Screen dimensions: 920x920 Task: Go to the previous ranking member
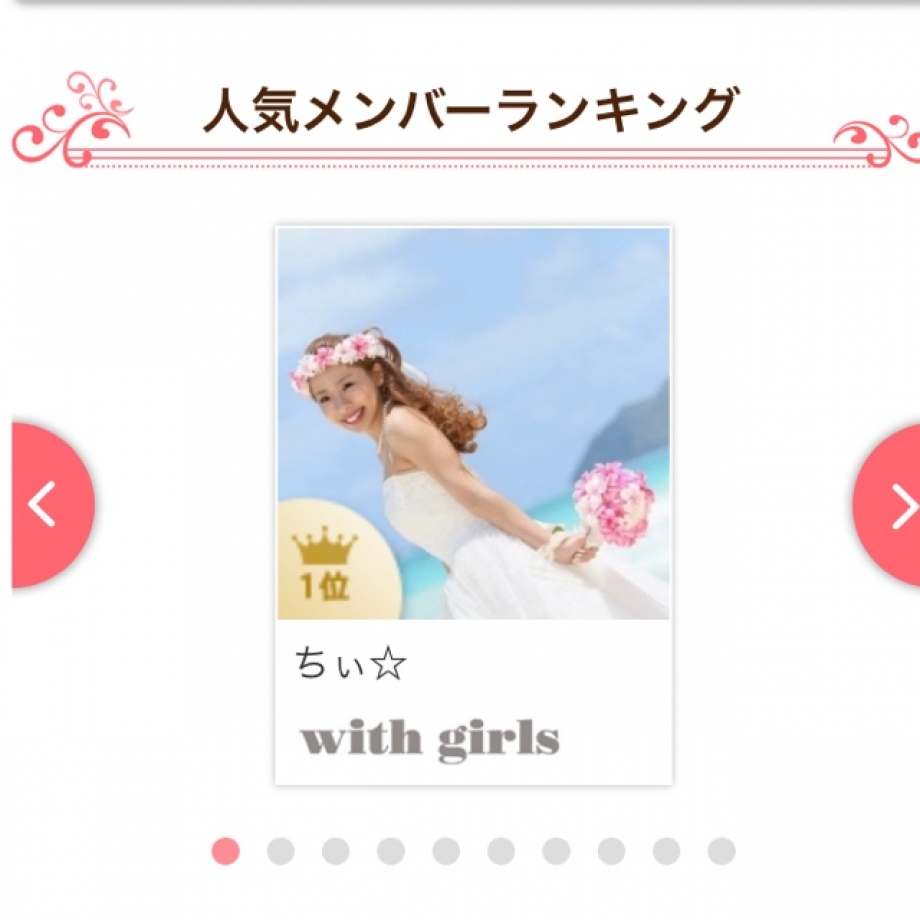tap(48, 505)
